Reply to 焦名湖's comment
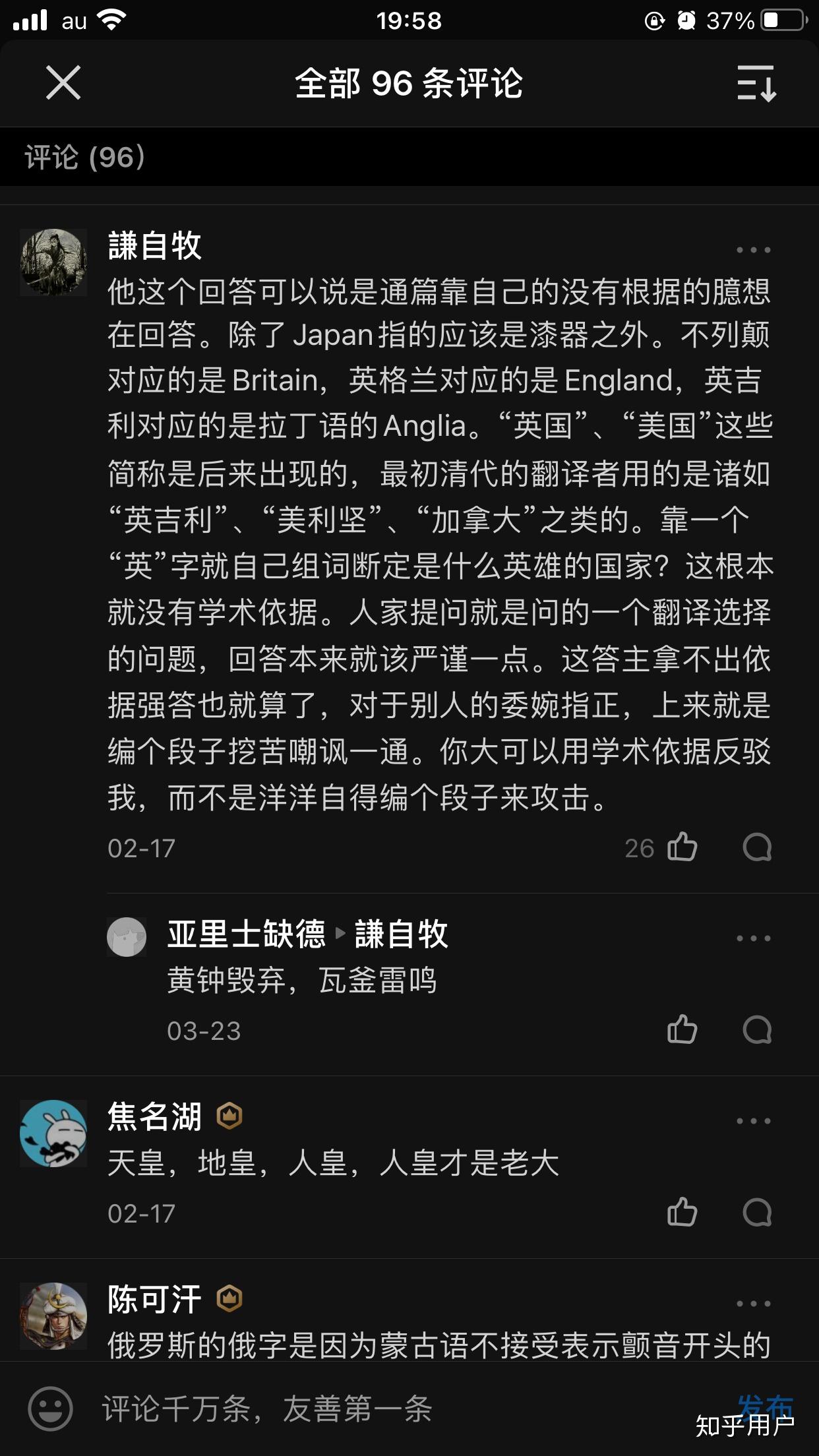Screen dimensions: 819x1456 pos(756,1212)
